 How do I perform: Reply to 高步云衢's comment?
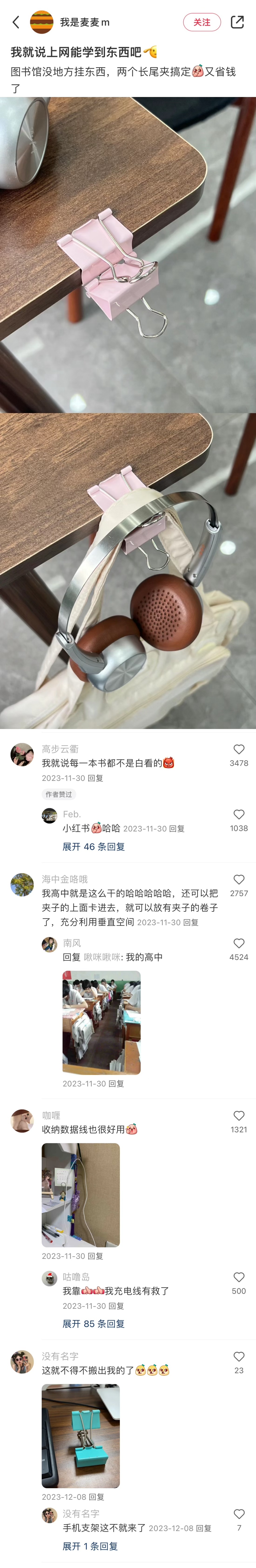pos(95,778)
